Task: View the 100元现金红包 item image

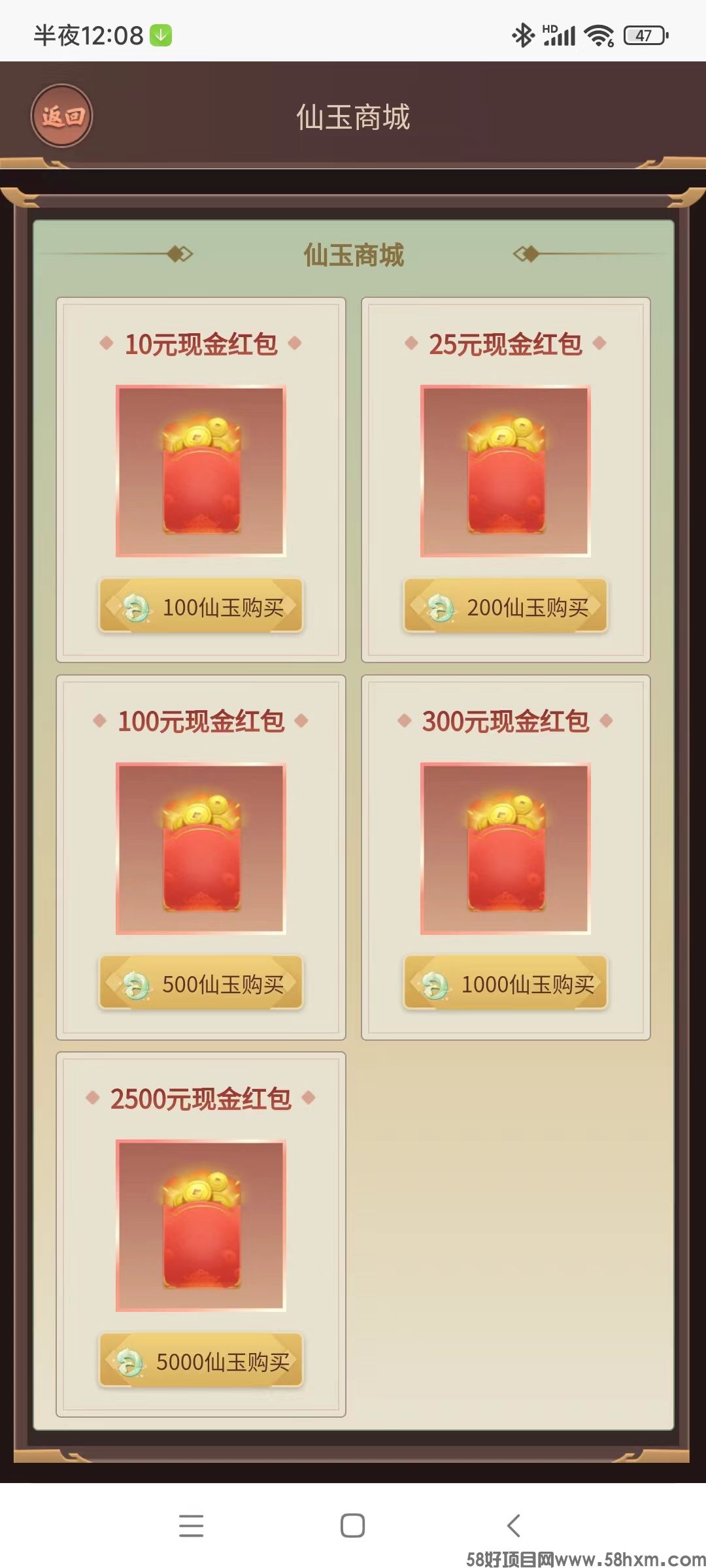Action: click(201, 848)
